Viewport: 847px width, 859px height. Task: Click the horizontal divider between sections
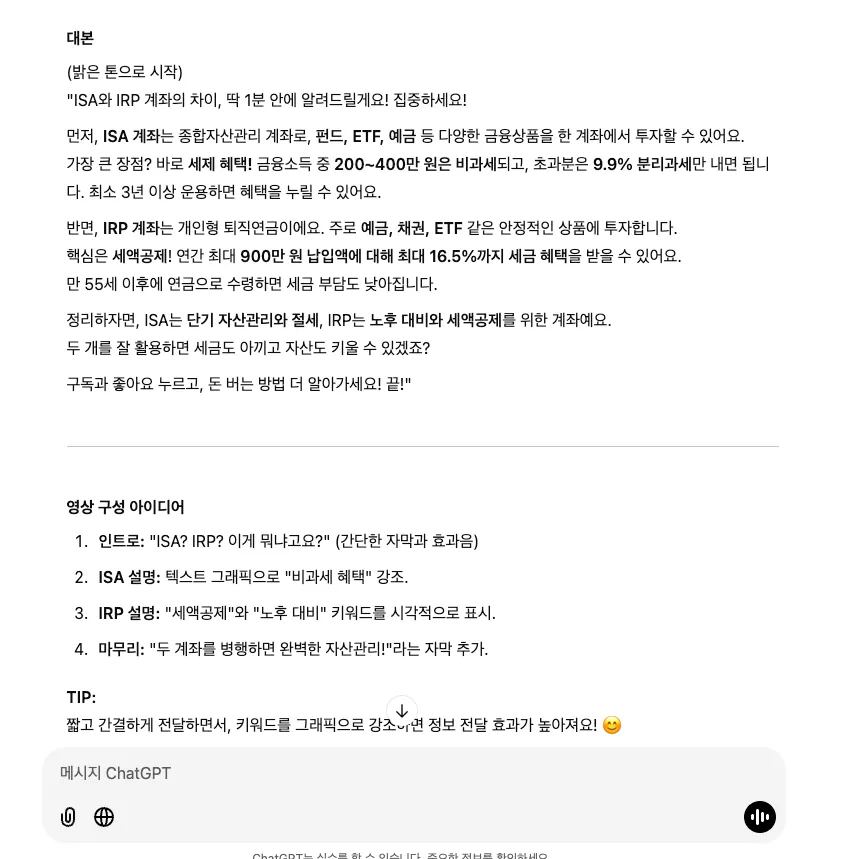point(423,446)
